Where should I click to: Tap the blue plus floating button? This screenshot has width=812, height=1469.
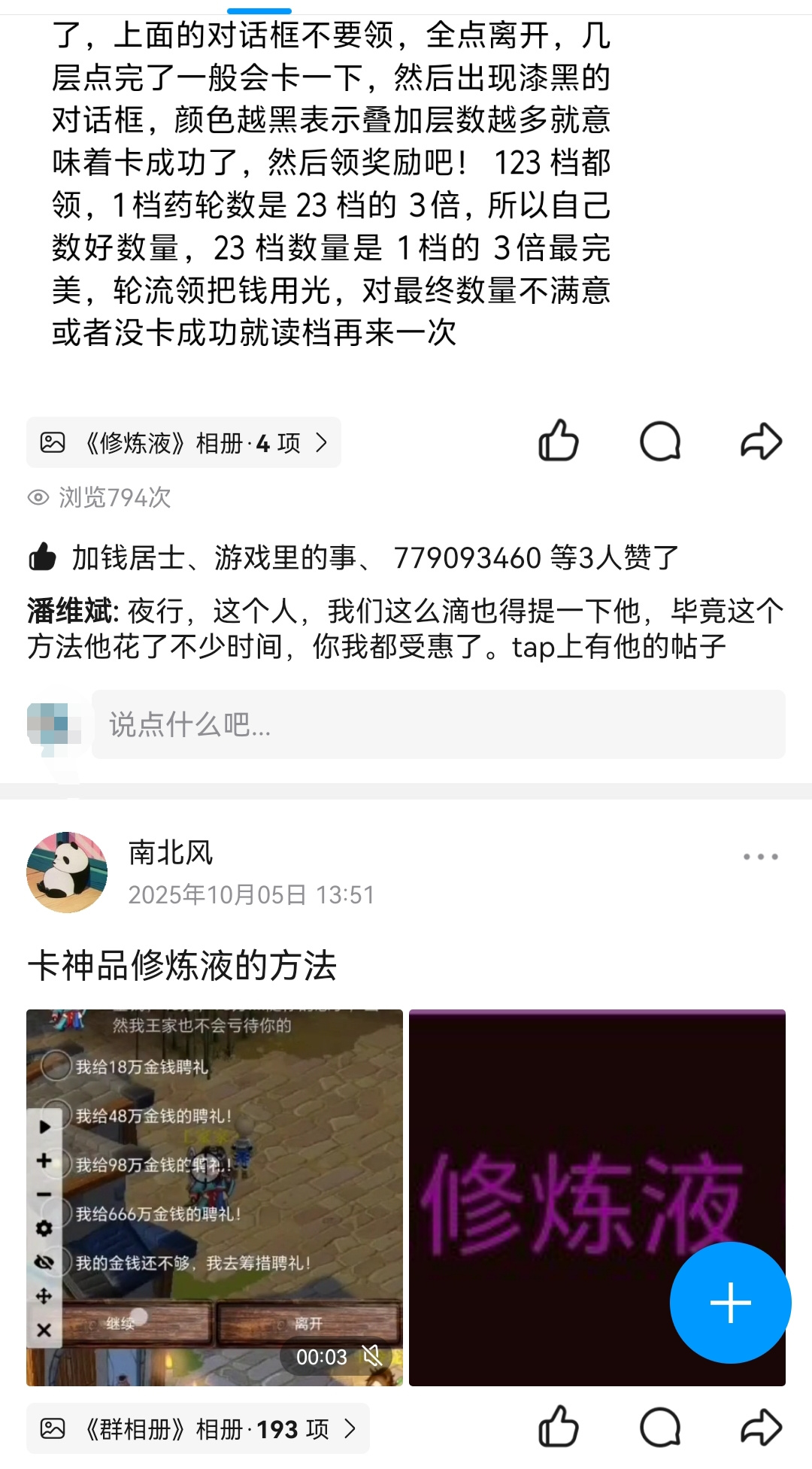point(730,1303)
